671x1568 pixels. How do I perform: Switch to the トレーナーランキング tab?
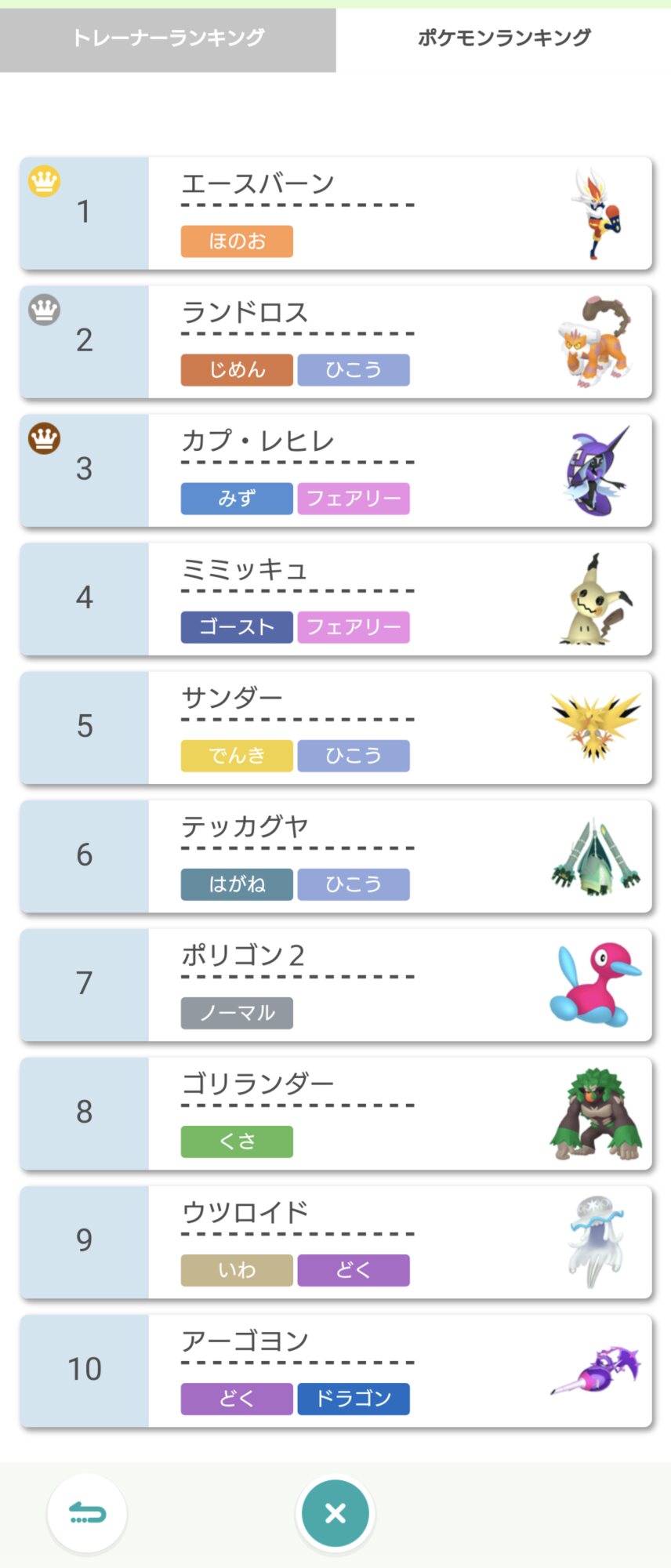coord(168,38)
